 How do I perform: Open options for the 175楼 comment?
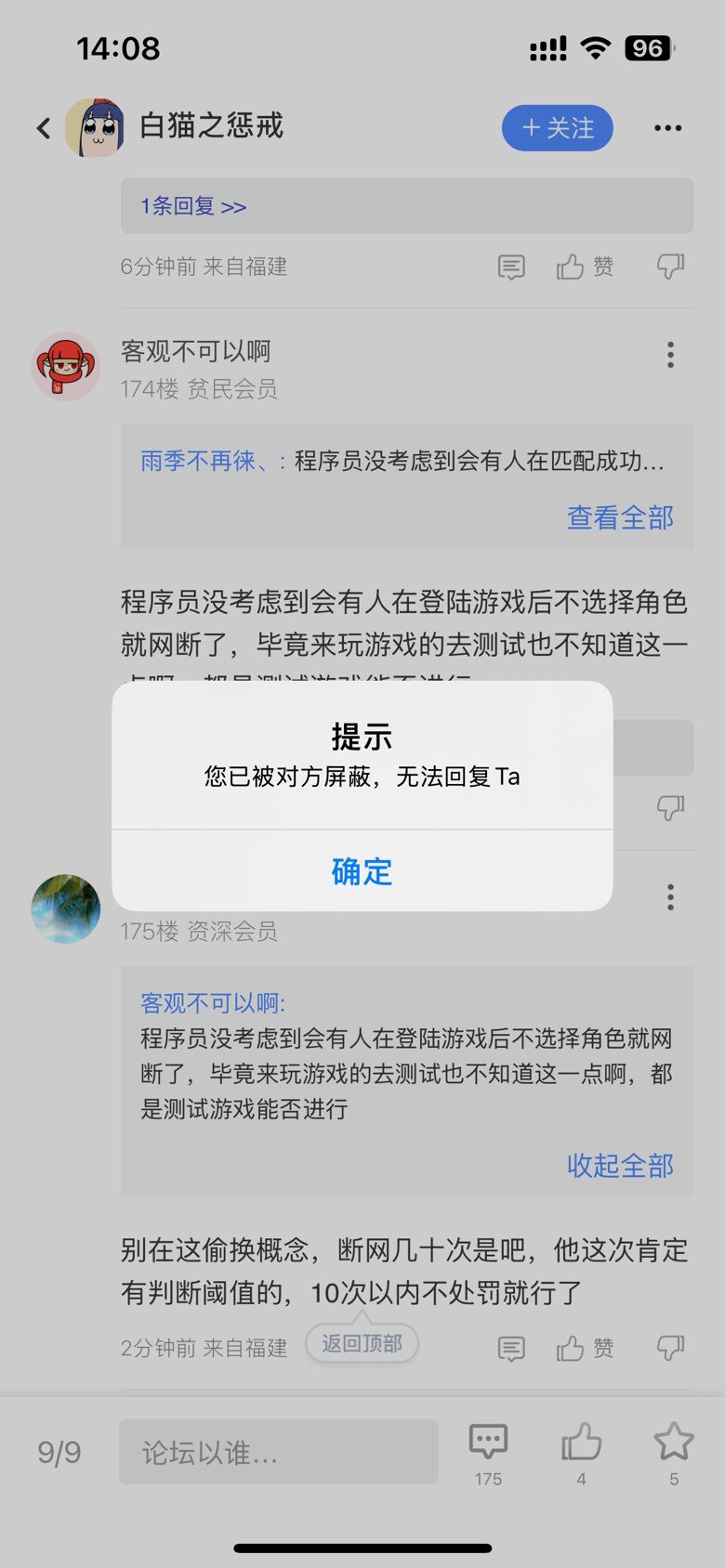[670, 897]
